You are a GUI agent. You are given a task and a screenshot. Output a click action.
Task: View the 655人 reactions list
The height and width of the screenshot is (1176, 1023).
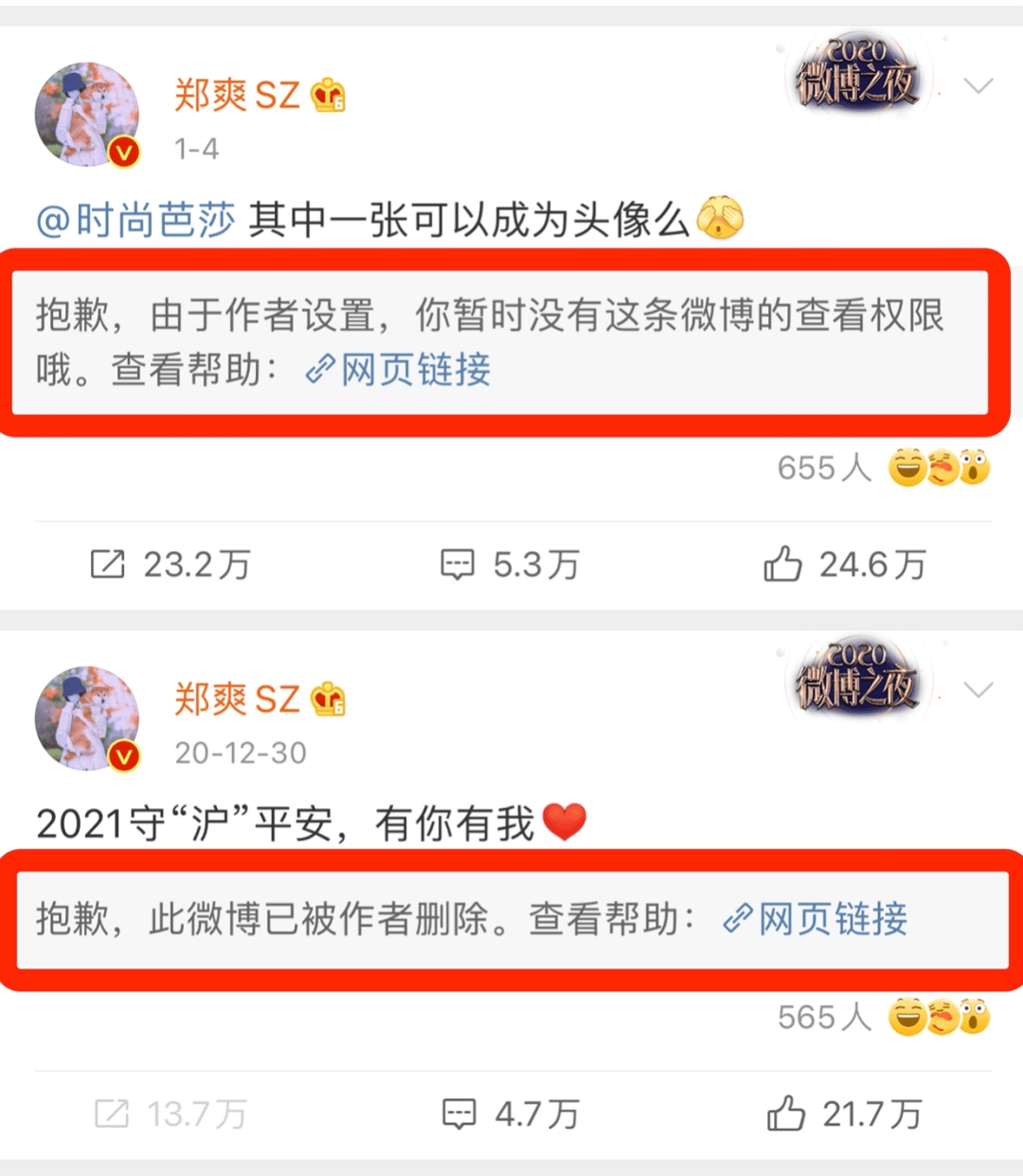coord(881,468)
